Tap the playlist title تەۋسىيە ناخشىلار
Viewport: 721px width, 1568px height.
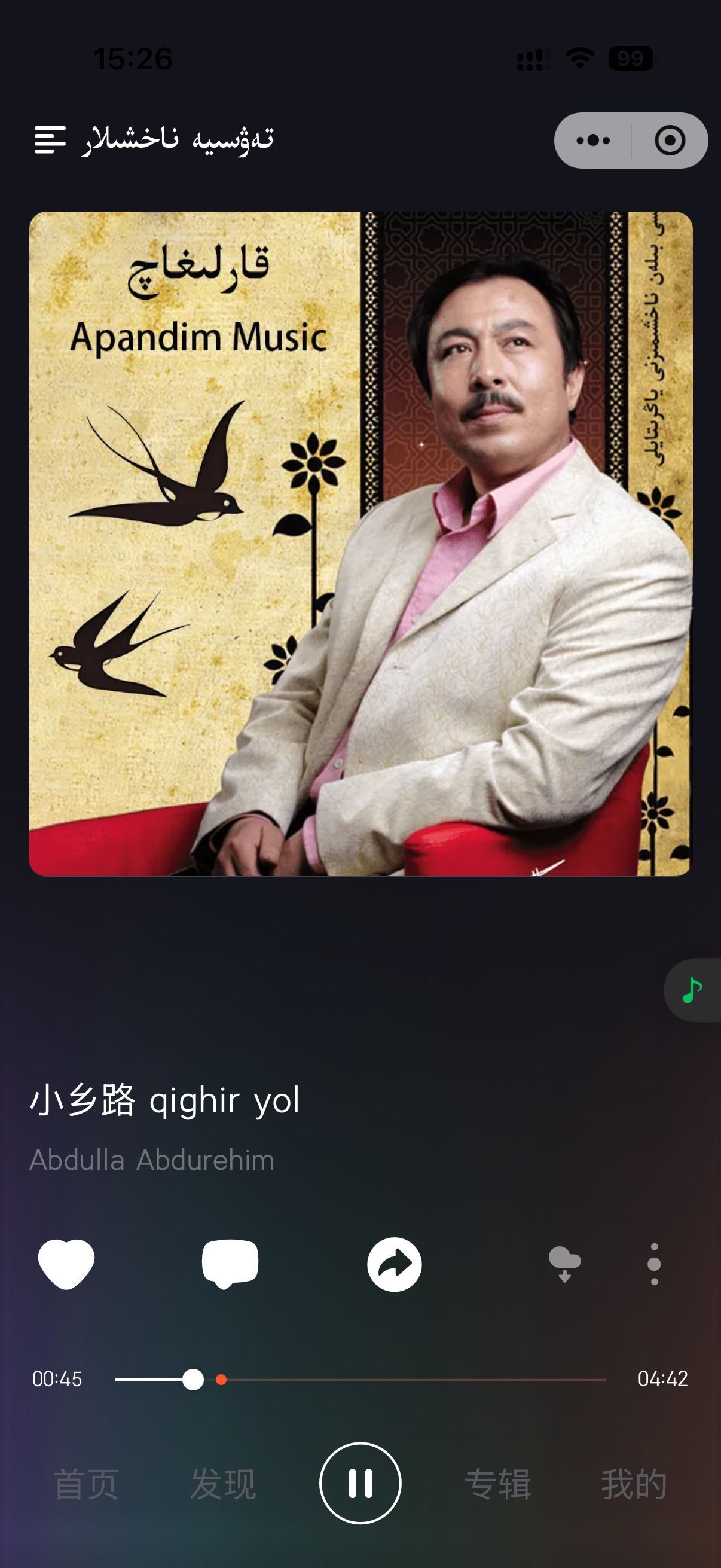(x=176, y=139)
